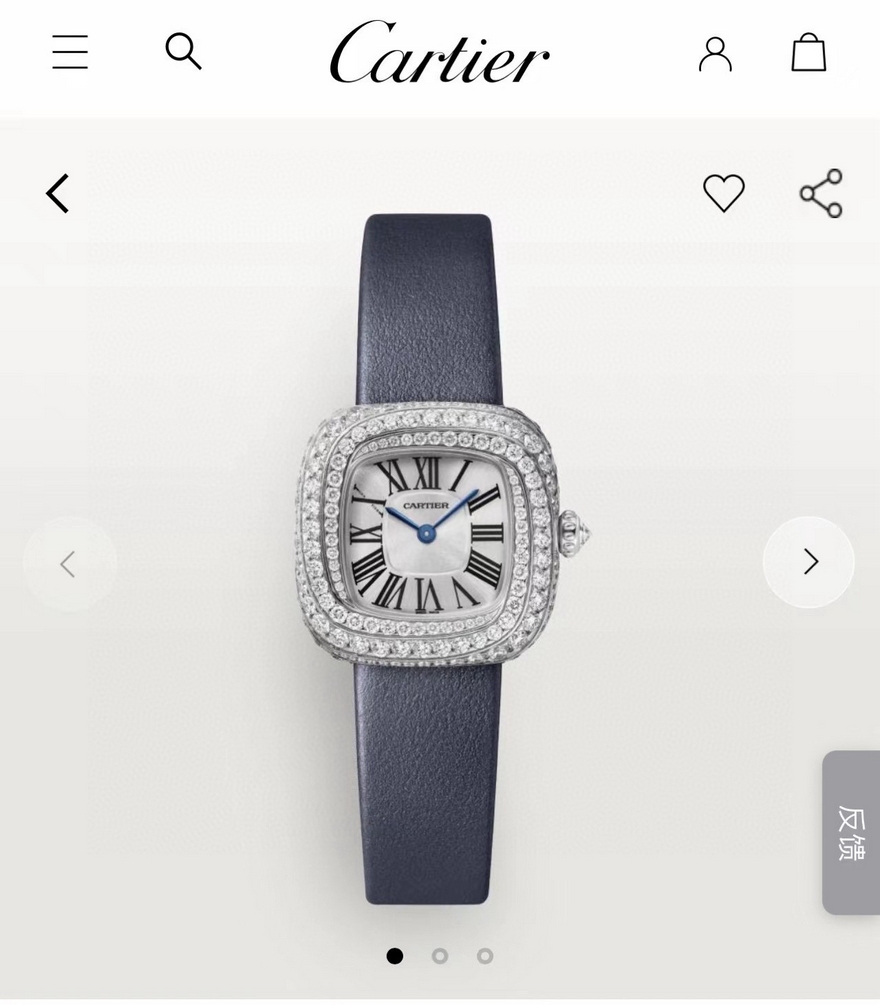This screenshot has height=1005, width=880.
Task: Show the previous product image
Action: click(68, 564)
